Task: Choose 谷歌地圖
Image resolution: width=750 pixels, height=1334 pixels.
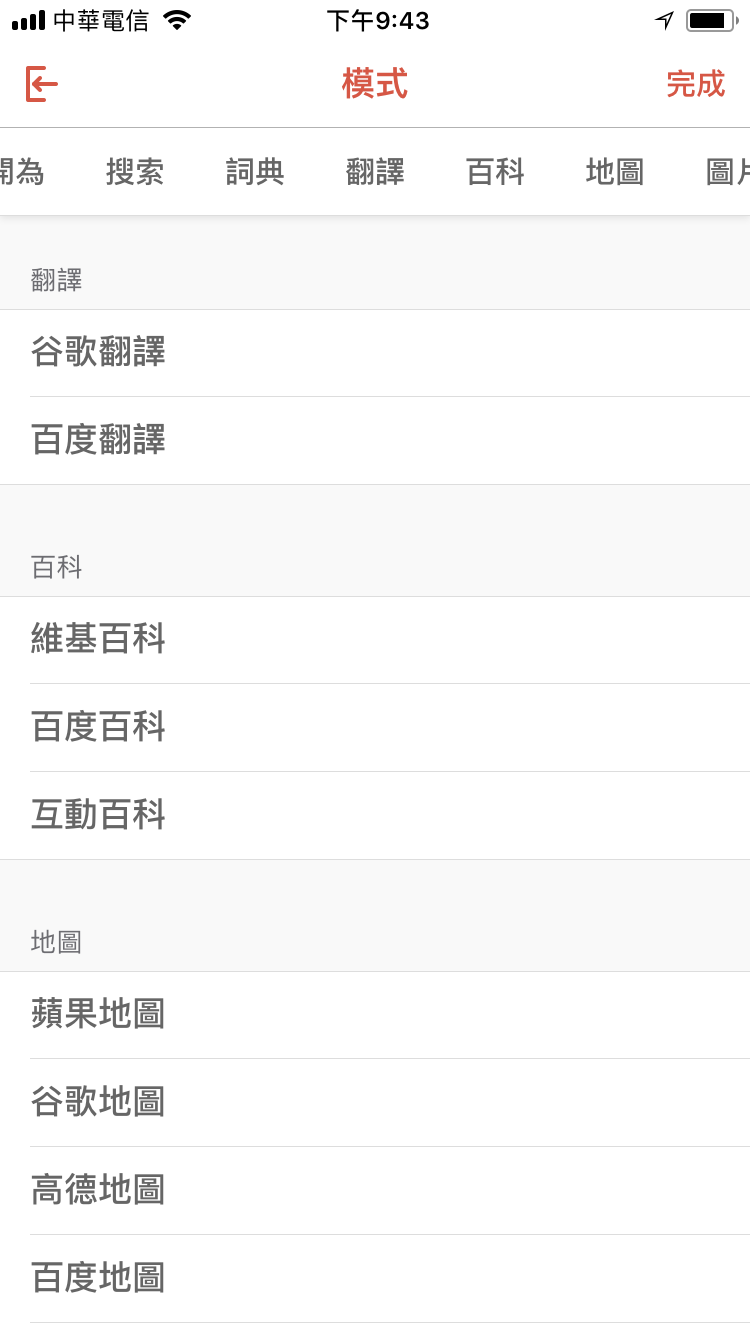Action: pyautogui.click(x=375, y=1103)
